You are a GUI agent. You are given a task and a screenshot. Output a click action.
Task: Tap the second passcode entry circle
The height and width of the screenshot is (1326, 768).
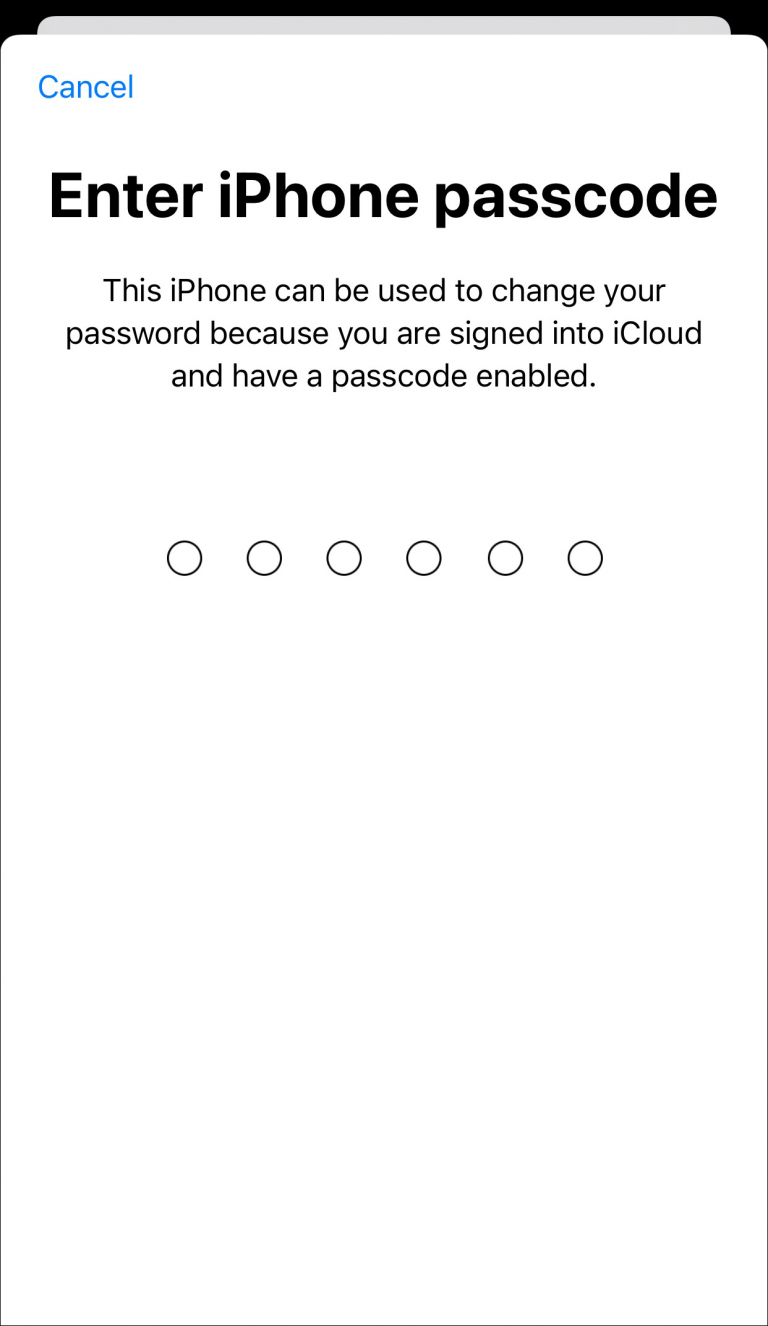(x=264, y=558)
